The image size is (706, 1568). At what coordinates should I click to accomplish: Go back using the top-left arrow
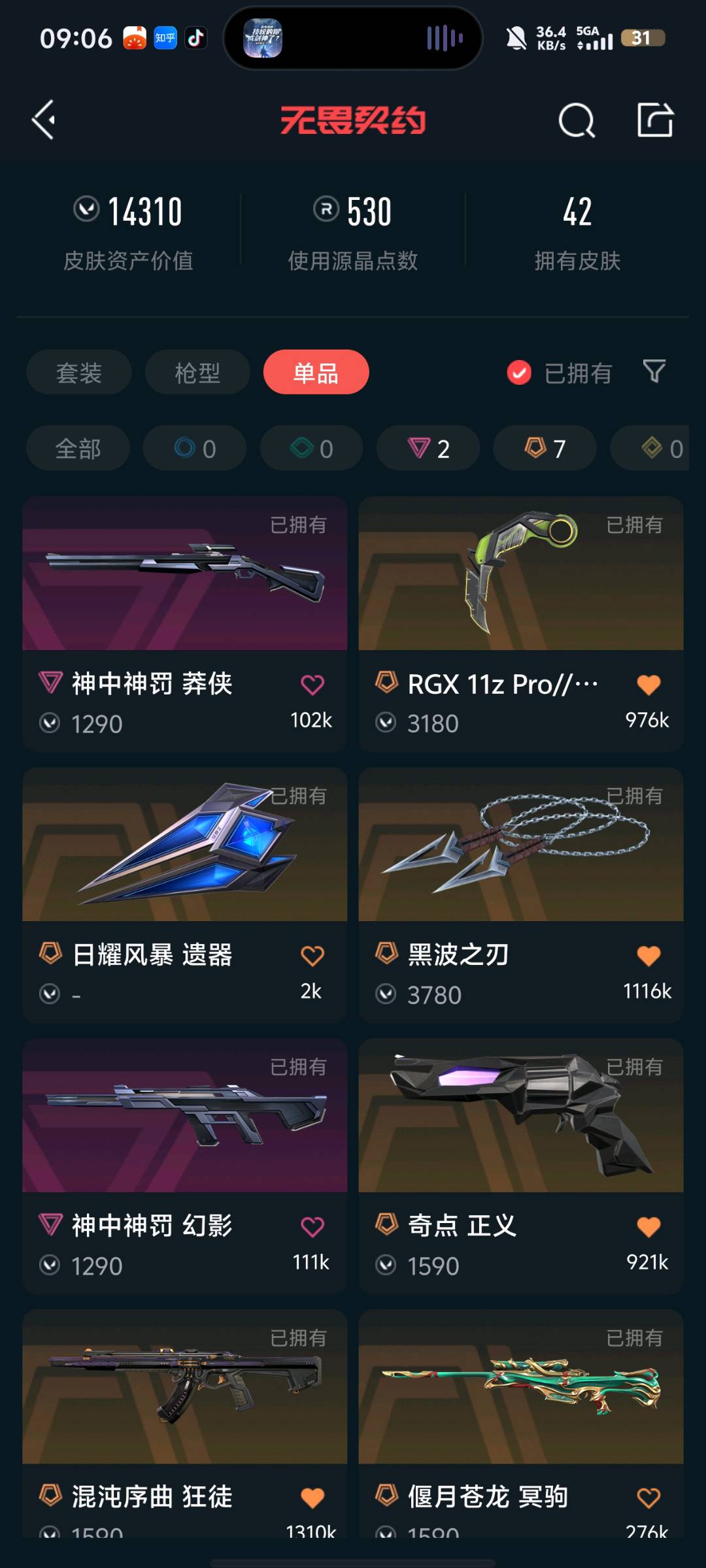[x=44, y=120]
